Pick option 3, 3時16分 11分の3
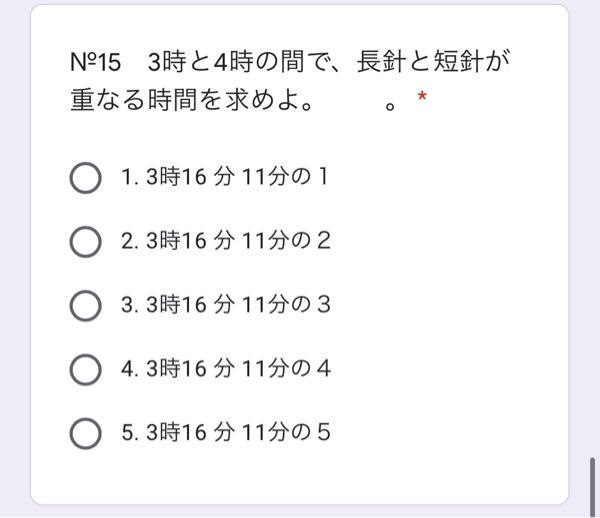Image resolution: width=600 pixels, height=518 pixels. click(87, 305)
